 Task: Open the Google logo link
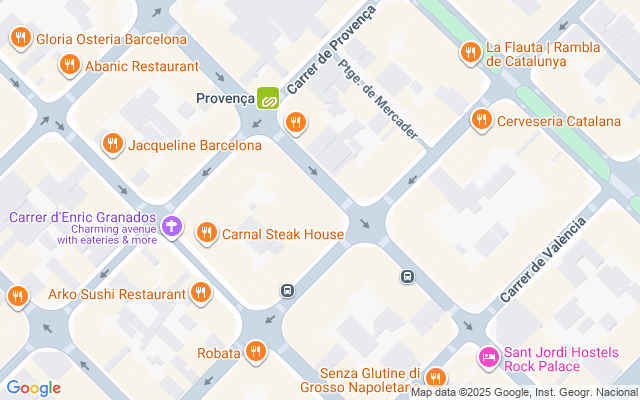coord(34,388)
